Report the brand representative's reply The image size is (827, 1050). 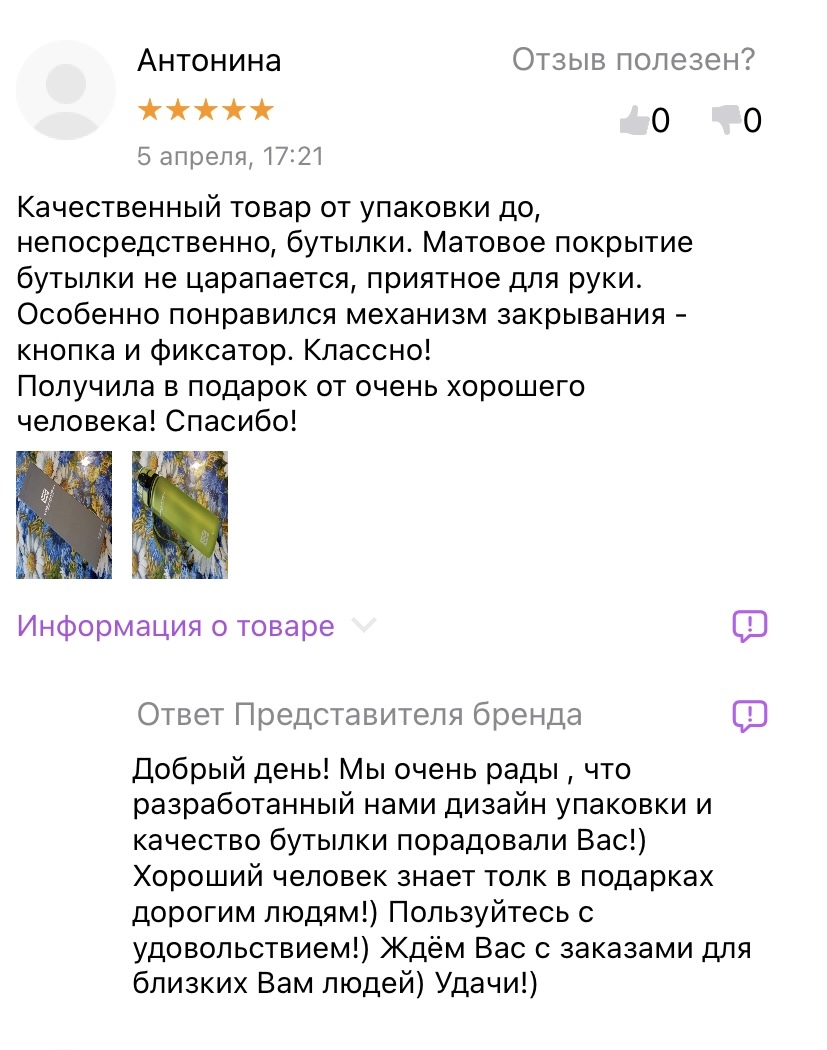749,714
